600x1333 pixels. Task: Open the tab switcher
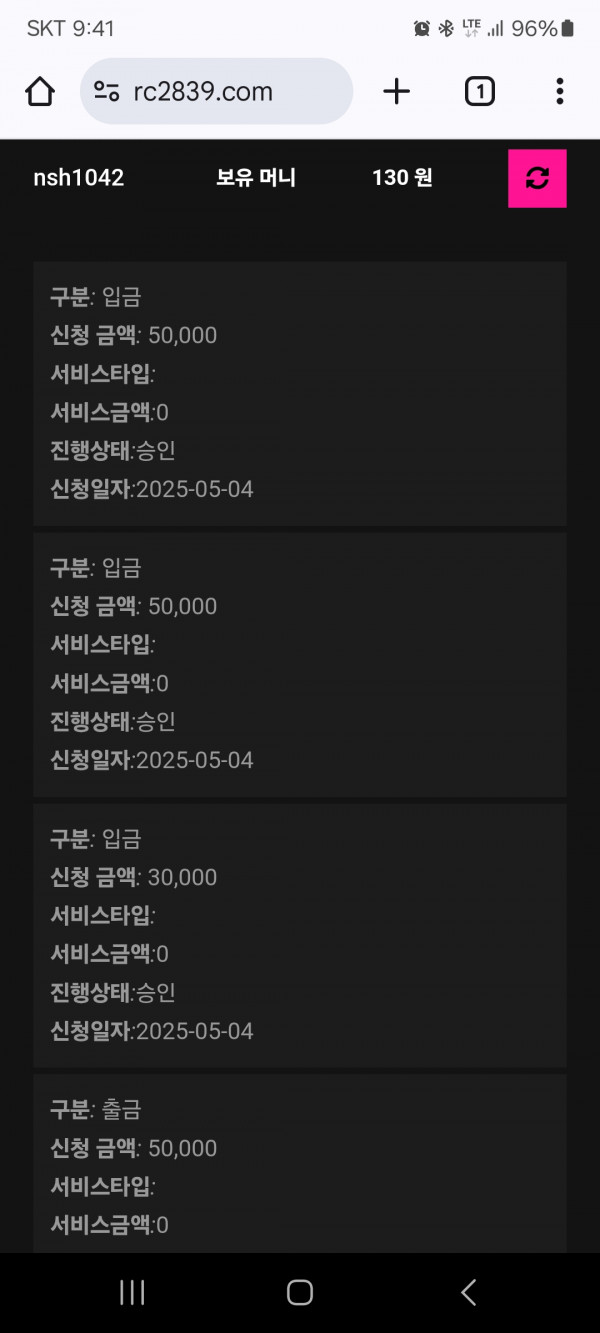[x=480, y=92]
